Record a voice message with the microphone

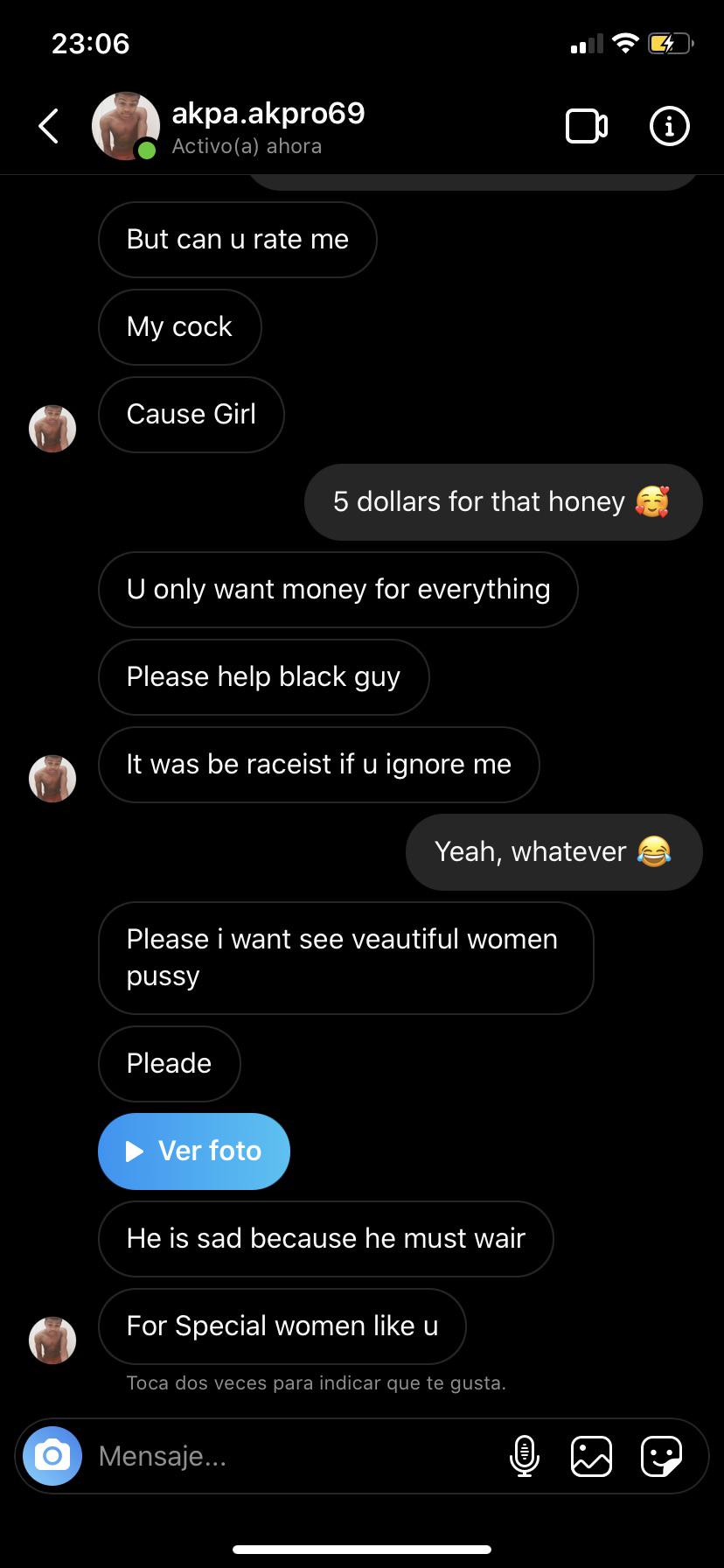524,1456
